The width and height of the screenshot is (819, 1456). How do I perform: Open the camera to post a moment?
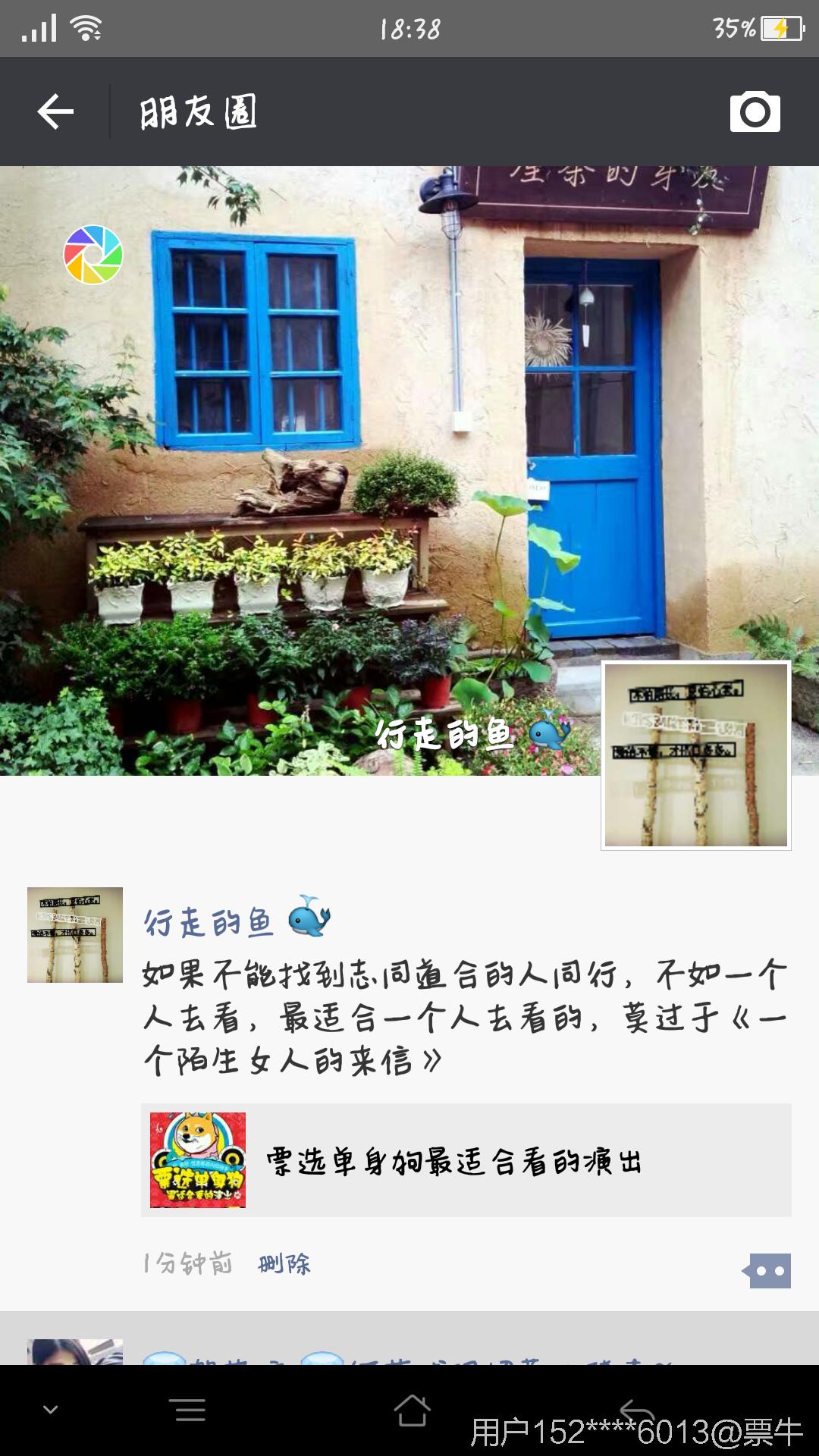pyautogui.click(x=755, y=112)
